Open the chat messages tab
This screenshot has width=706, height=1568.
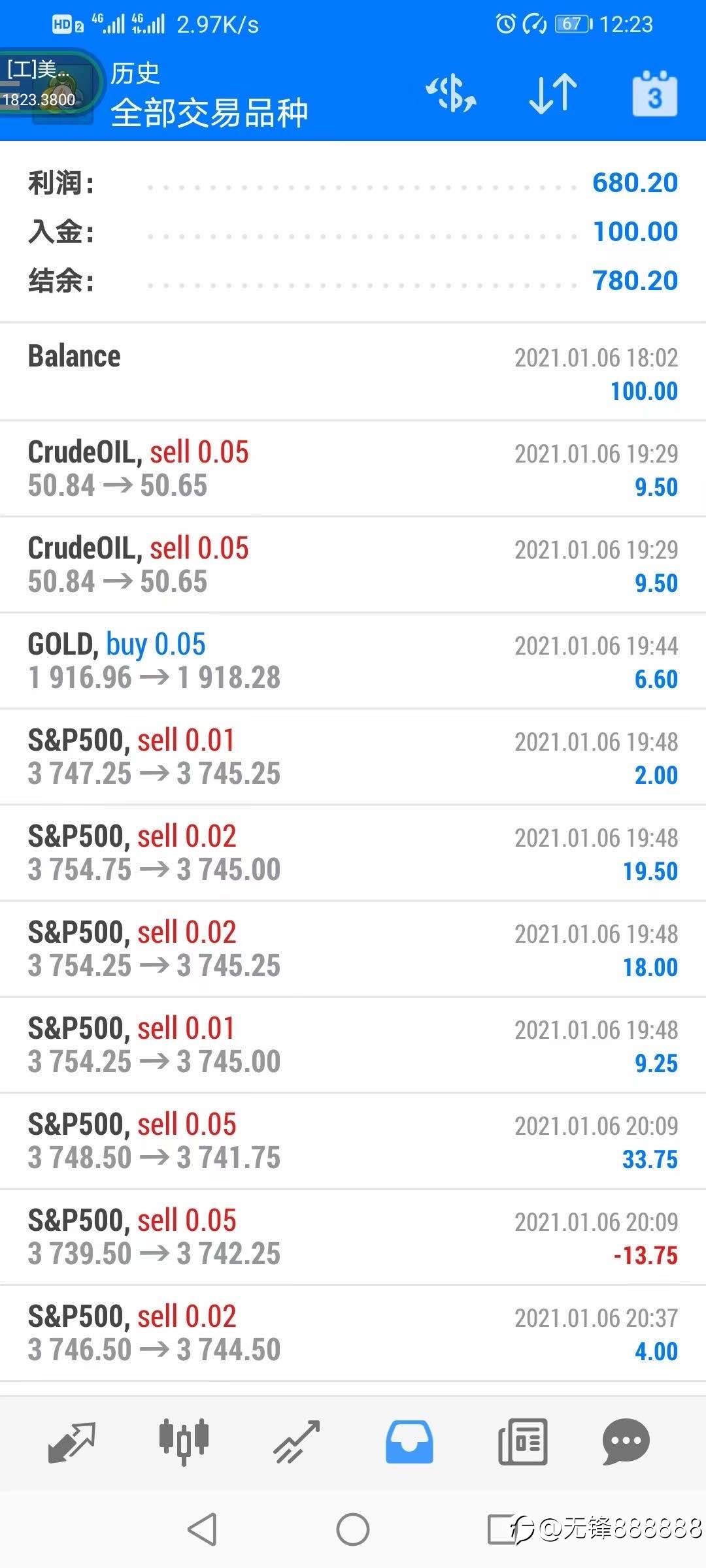pos(626,1441)
